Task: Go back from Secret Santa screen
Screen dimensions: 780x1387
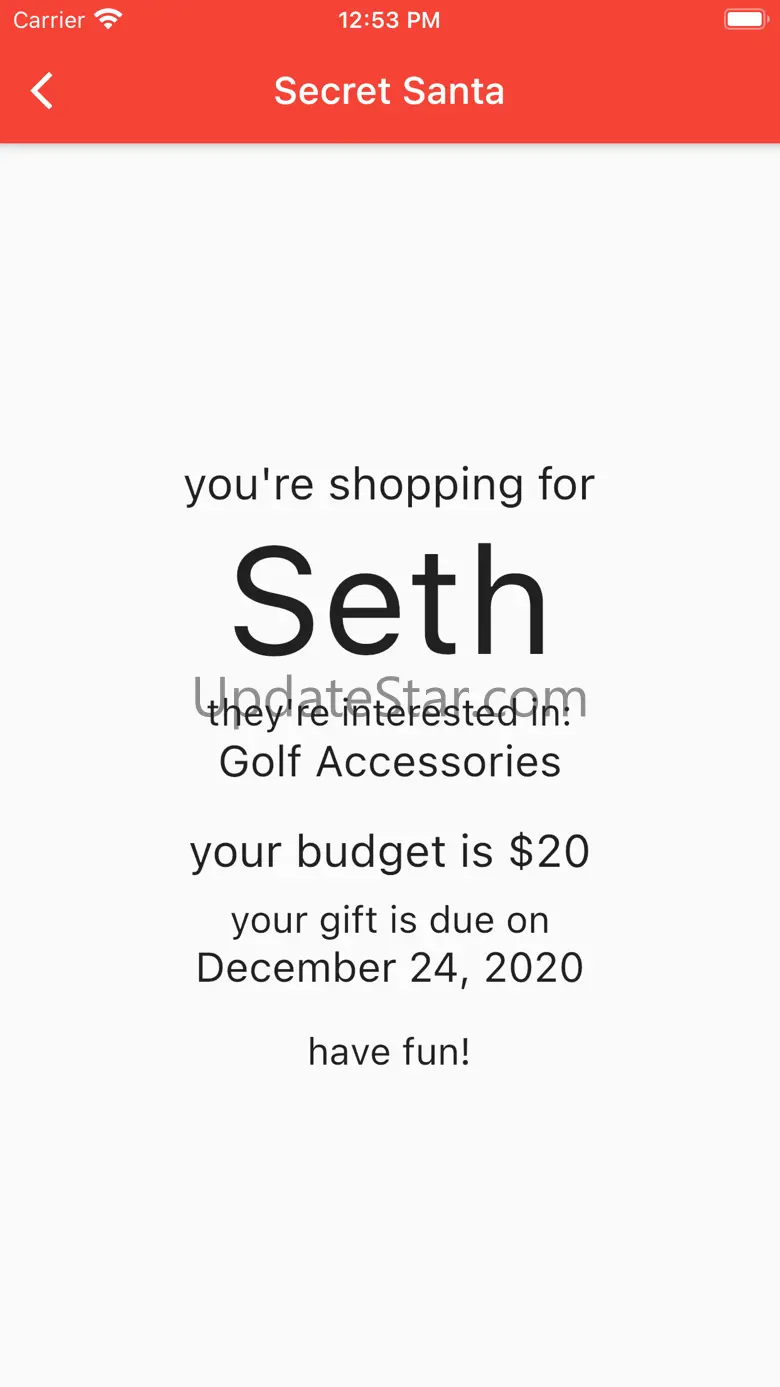Action: pos(42,91)
